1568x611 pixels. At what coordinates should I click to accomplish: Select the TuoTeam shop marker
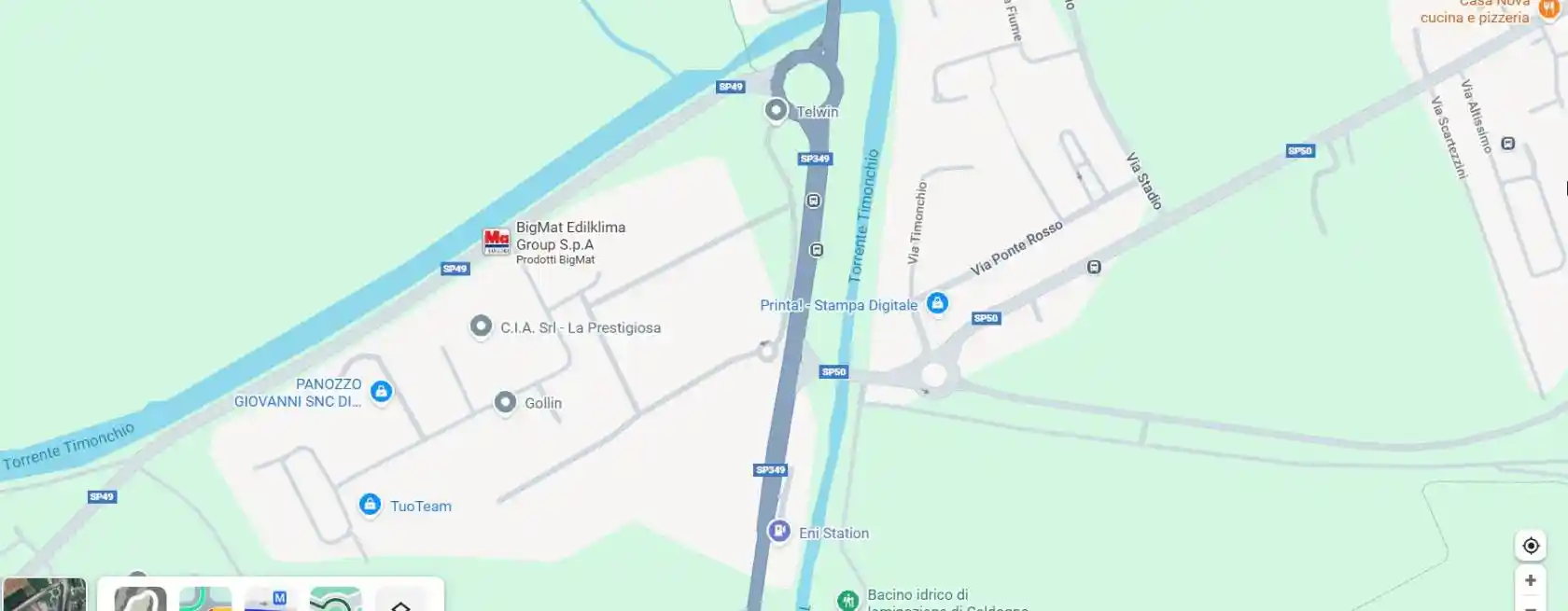pyautogui.click(x=370, y=505)
